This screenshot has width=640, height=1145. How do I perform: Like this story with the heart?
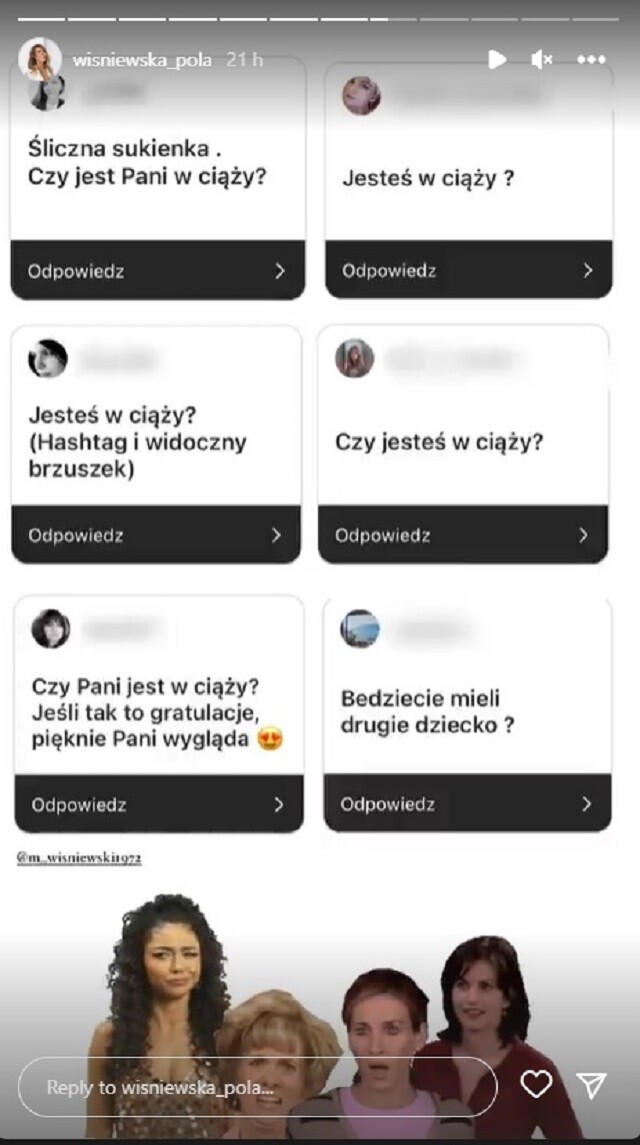(536, 1085)
